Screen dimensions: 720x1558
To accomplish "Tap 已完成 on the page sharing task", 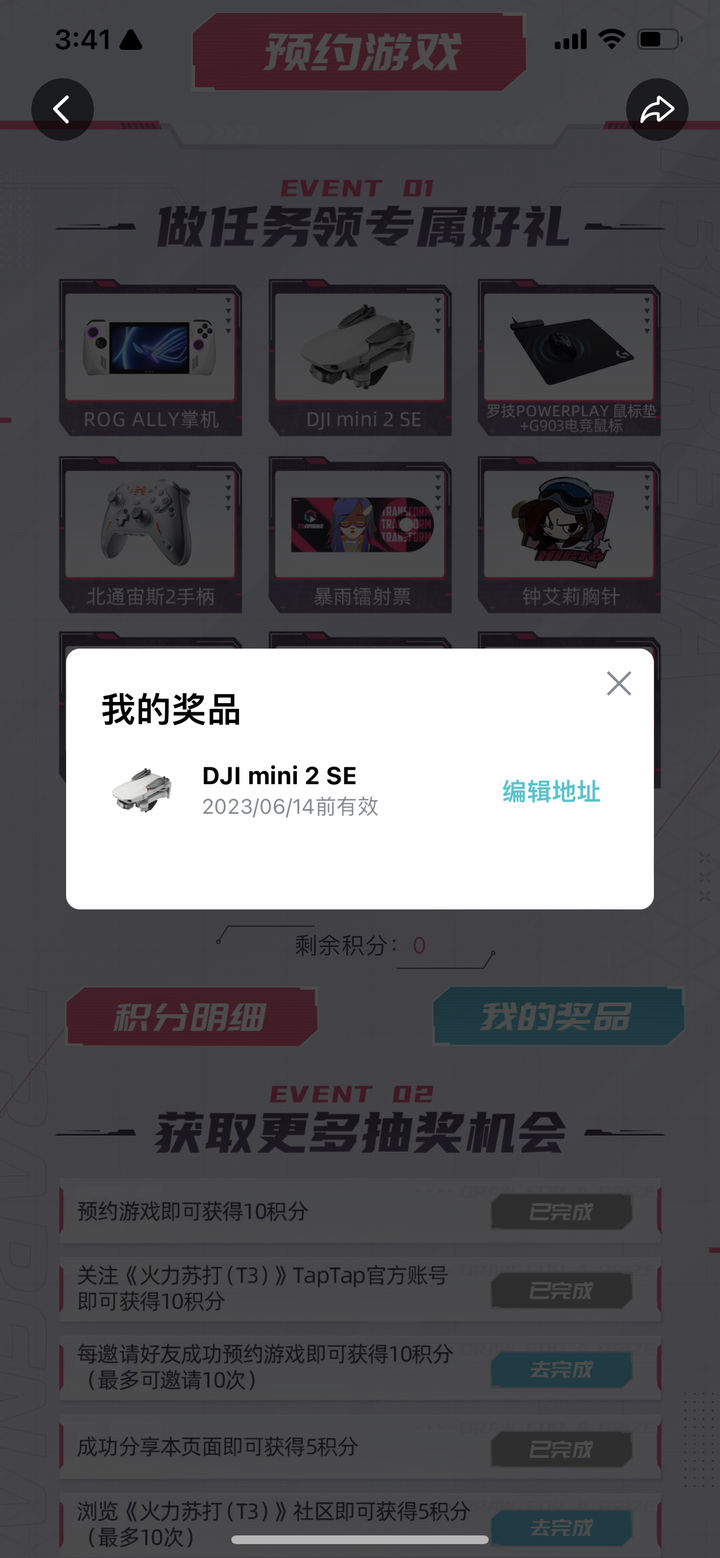I will point(561,1447).
